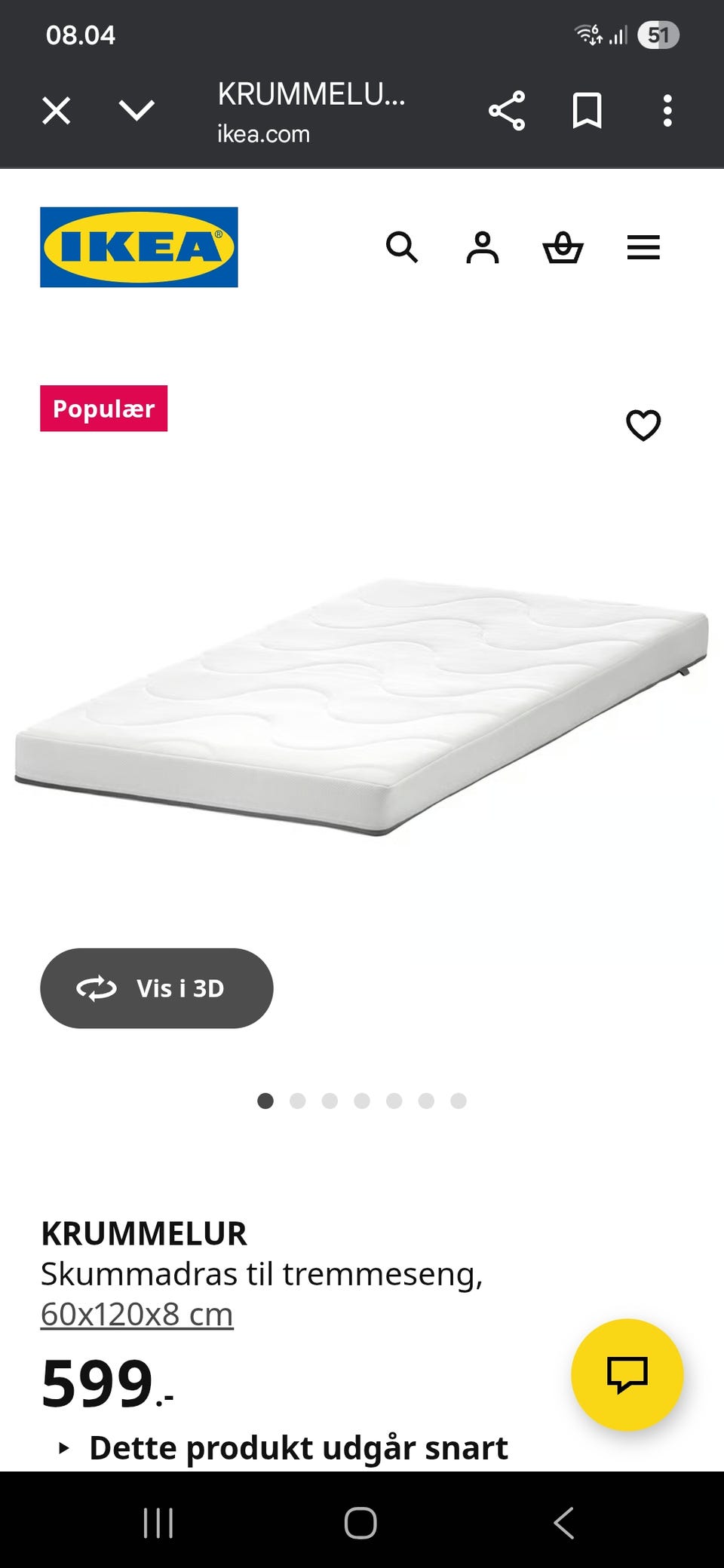724x1568 pixels.
Task: Open the browser overflow menu
Action: (x=667, y=111)
